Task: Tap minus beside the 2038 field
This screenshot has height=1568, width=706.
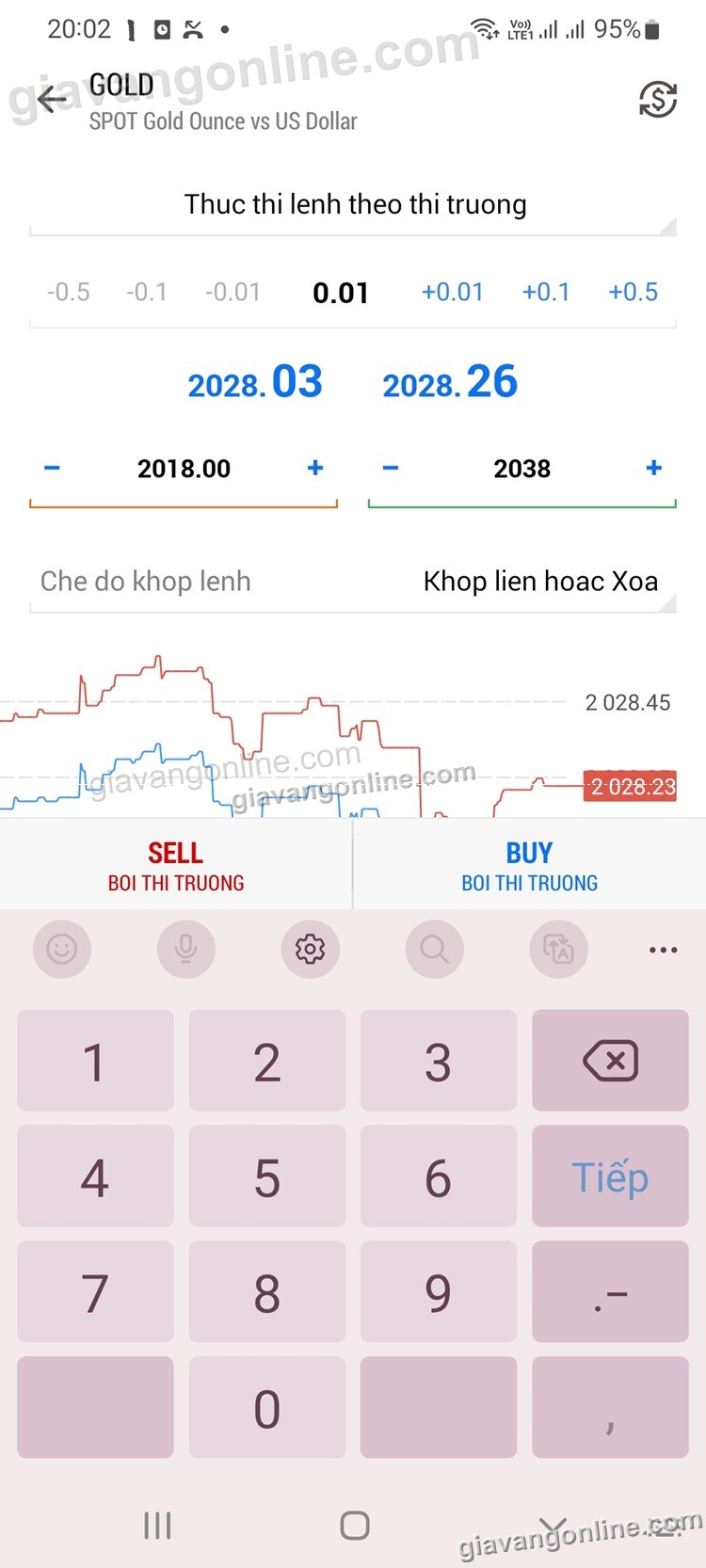Action: click(391, 468)
